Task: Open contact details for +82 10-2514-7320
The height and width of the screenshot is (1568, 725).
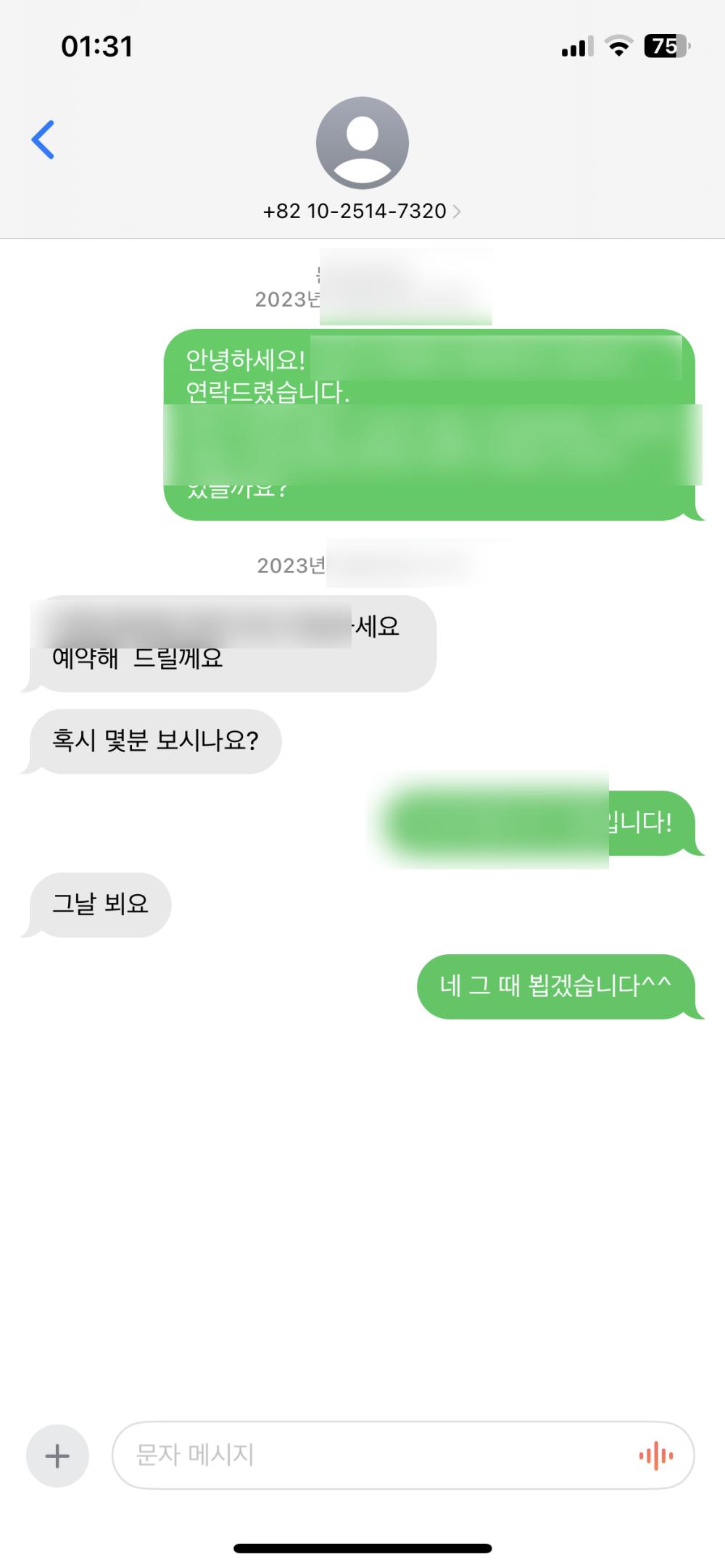Action: pyautogui.click(x=362, y=211)
